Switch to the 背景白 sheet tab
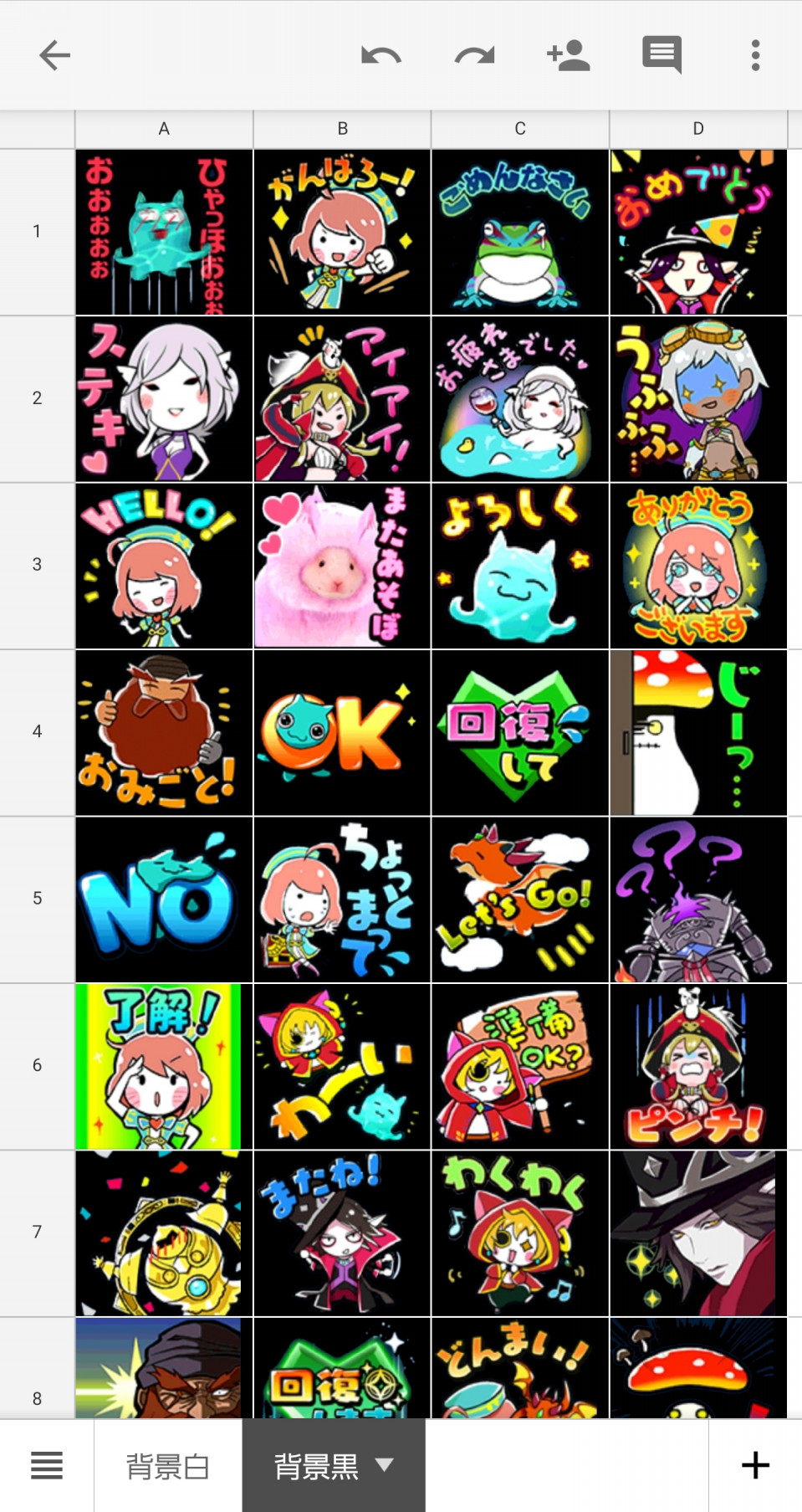The width and height of the screenshot is (802, 1512). (167, 1465)
